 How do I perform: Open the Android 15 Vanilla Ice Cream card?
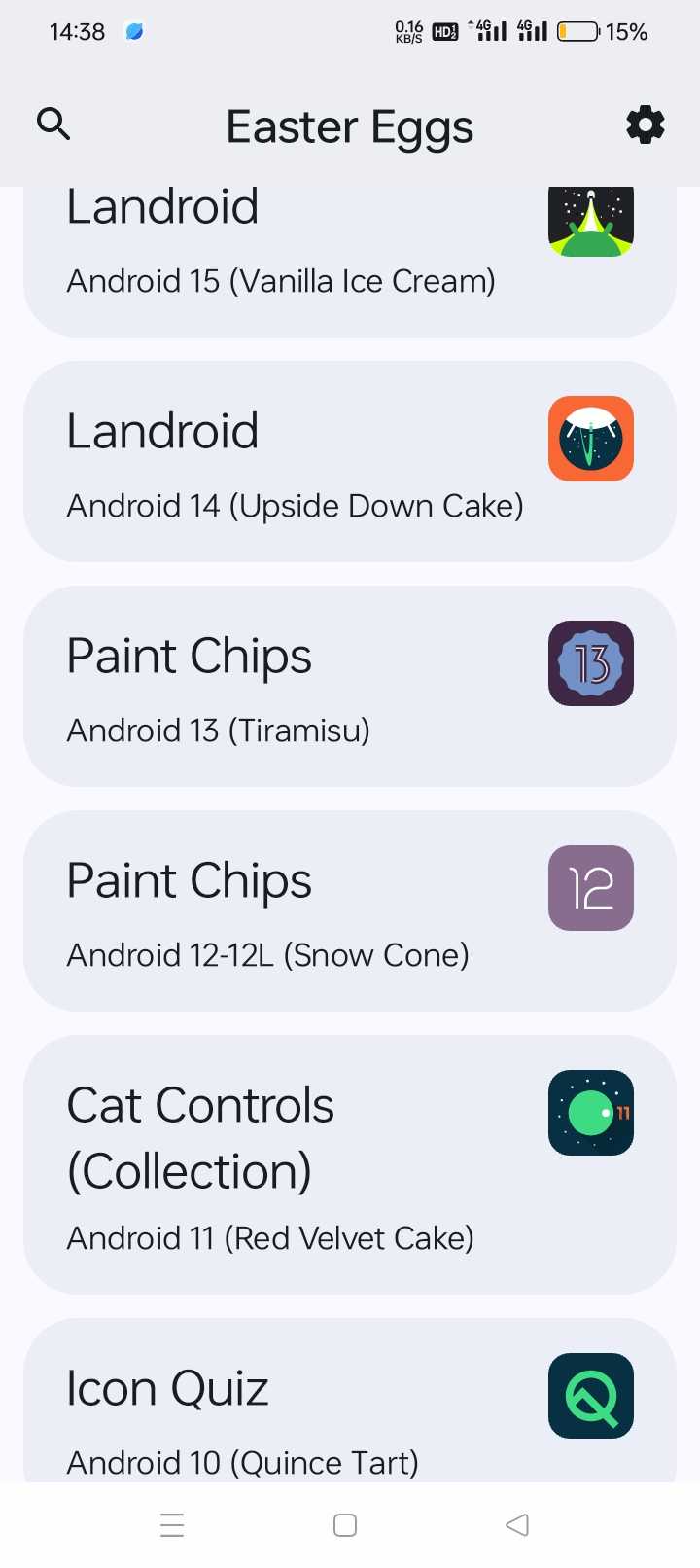point(350,262)
